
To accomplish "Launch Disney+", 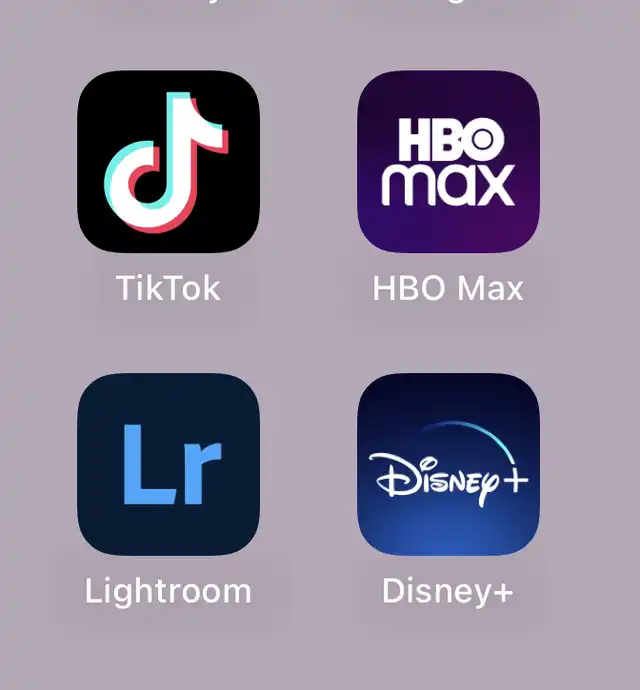I will pos(448,464).
